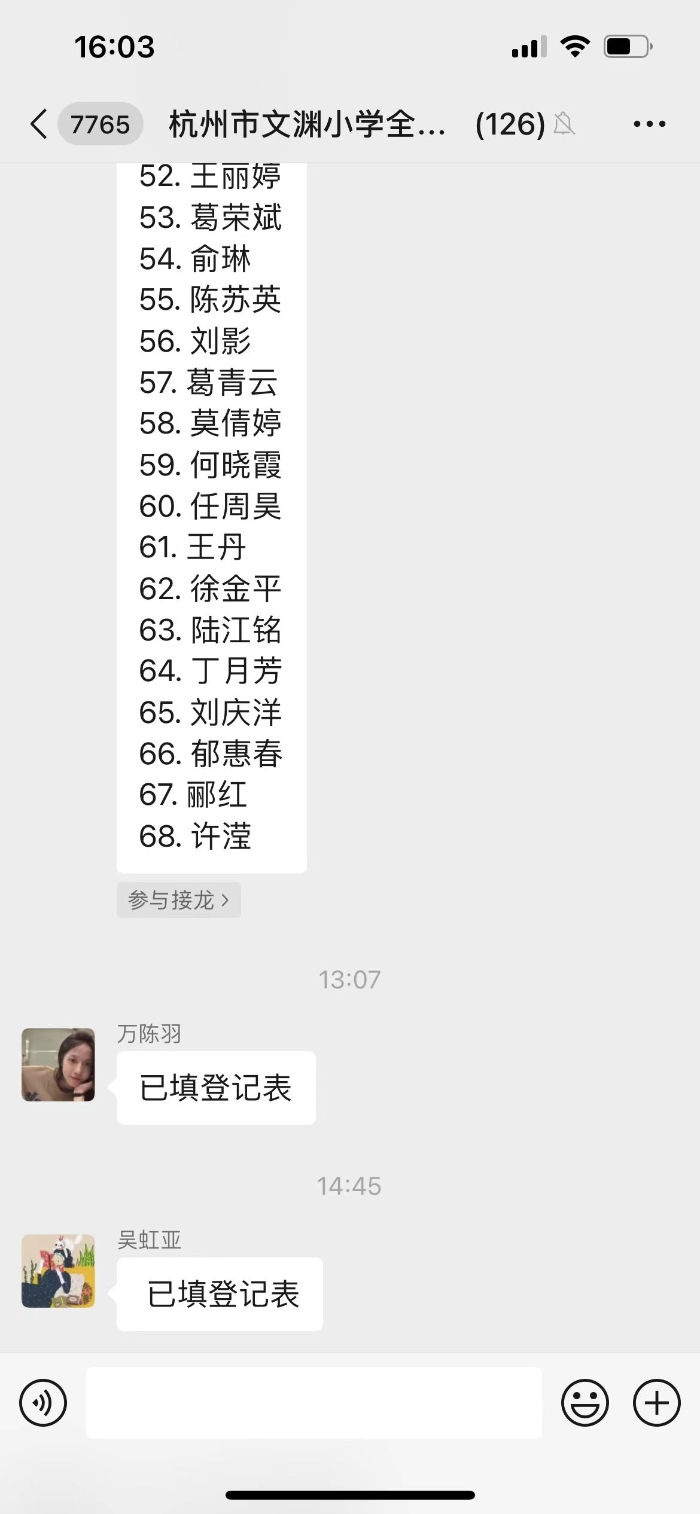
Task: Open the emoji picker
Action: tap(585, 1403)
